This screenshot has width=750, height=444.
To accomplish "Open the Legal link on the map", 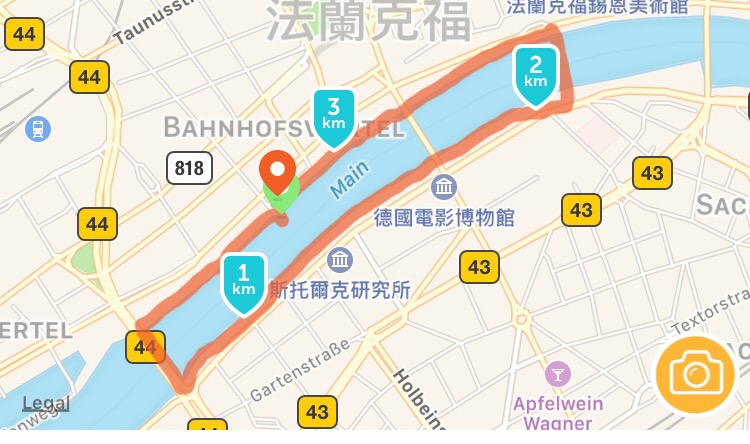I will pos(46,403).
